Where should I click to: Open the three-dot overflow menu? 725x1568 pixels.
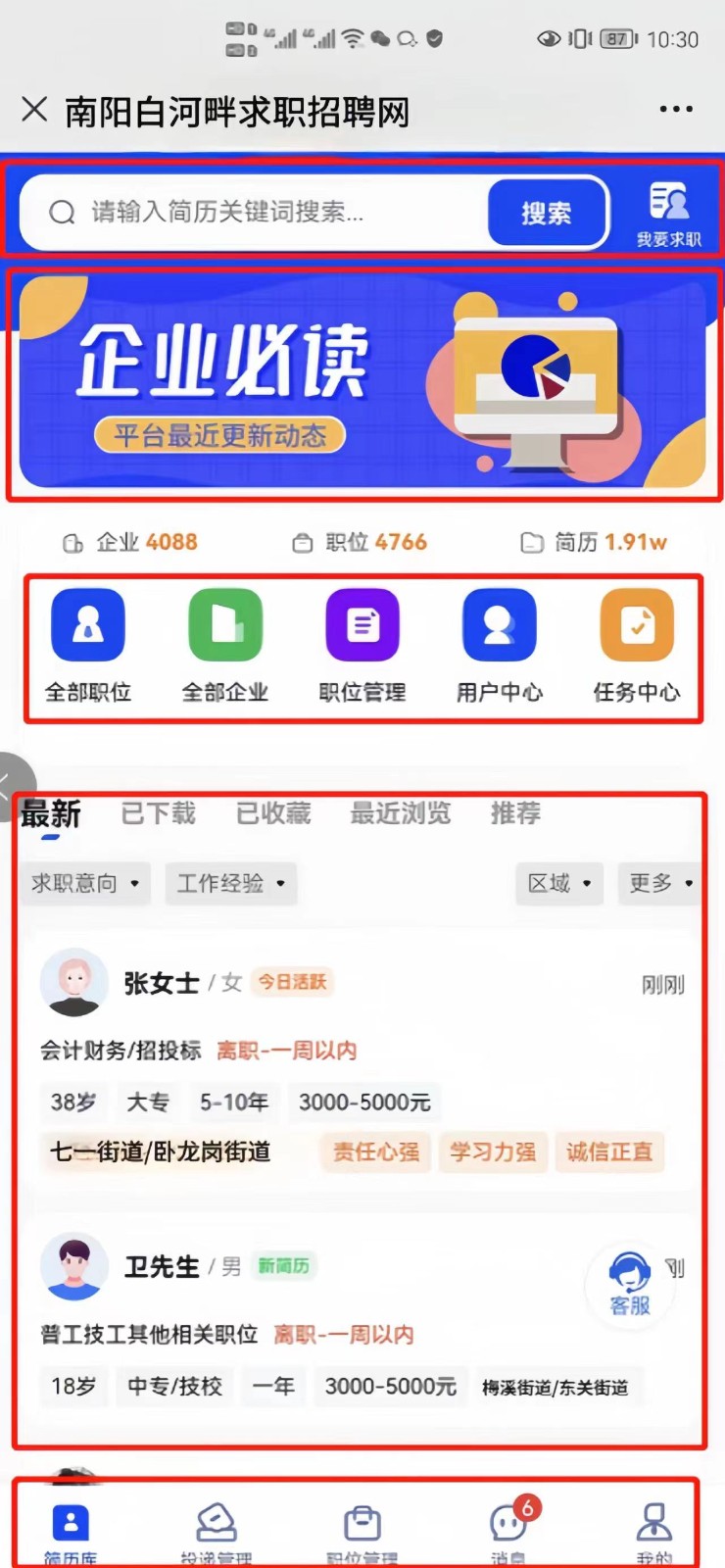pyautogui.click(x=676, y=110)
